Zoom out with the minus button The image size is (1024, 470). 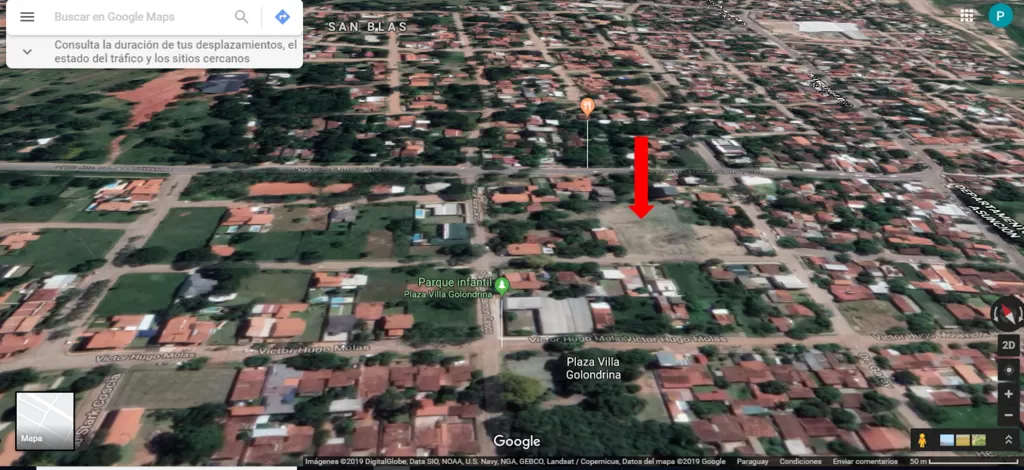[x=1008, y=415]
